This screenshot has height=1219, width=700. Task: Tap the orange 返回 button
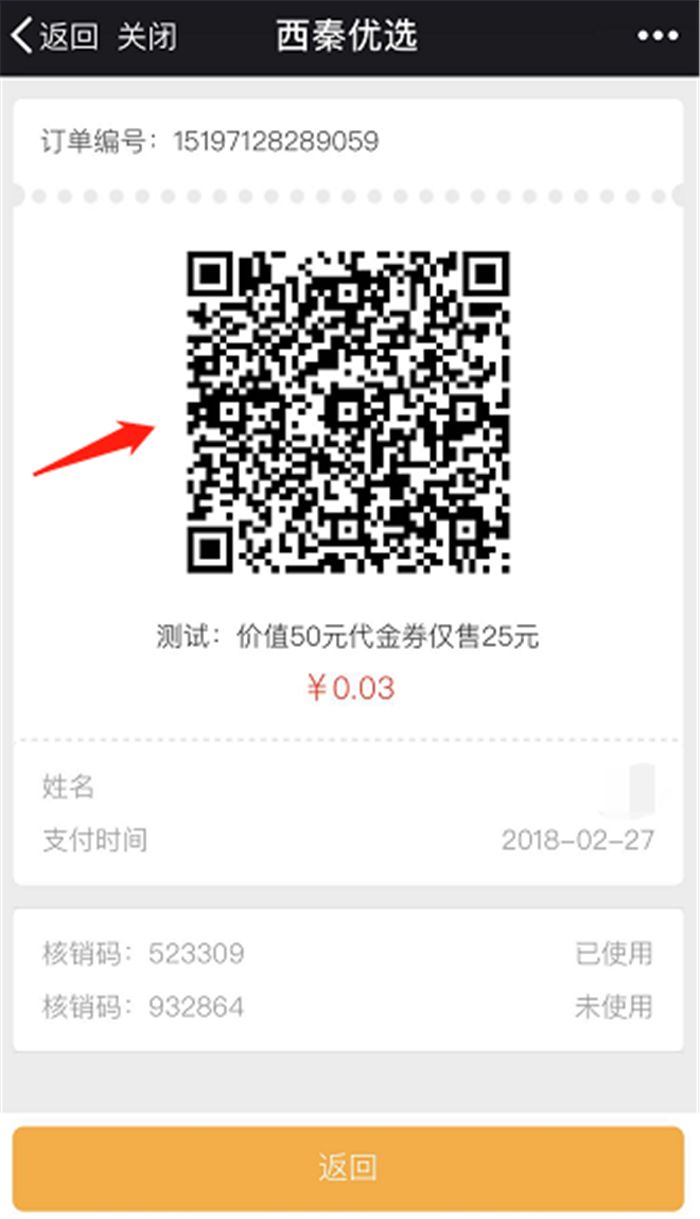click(348, 1168)
